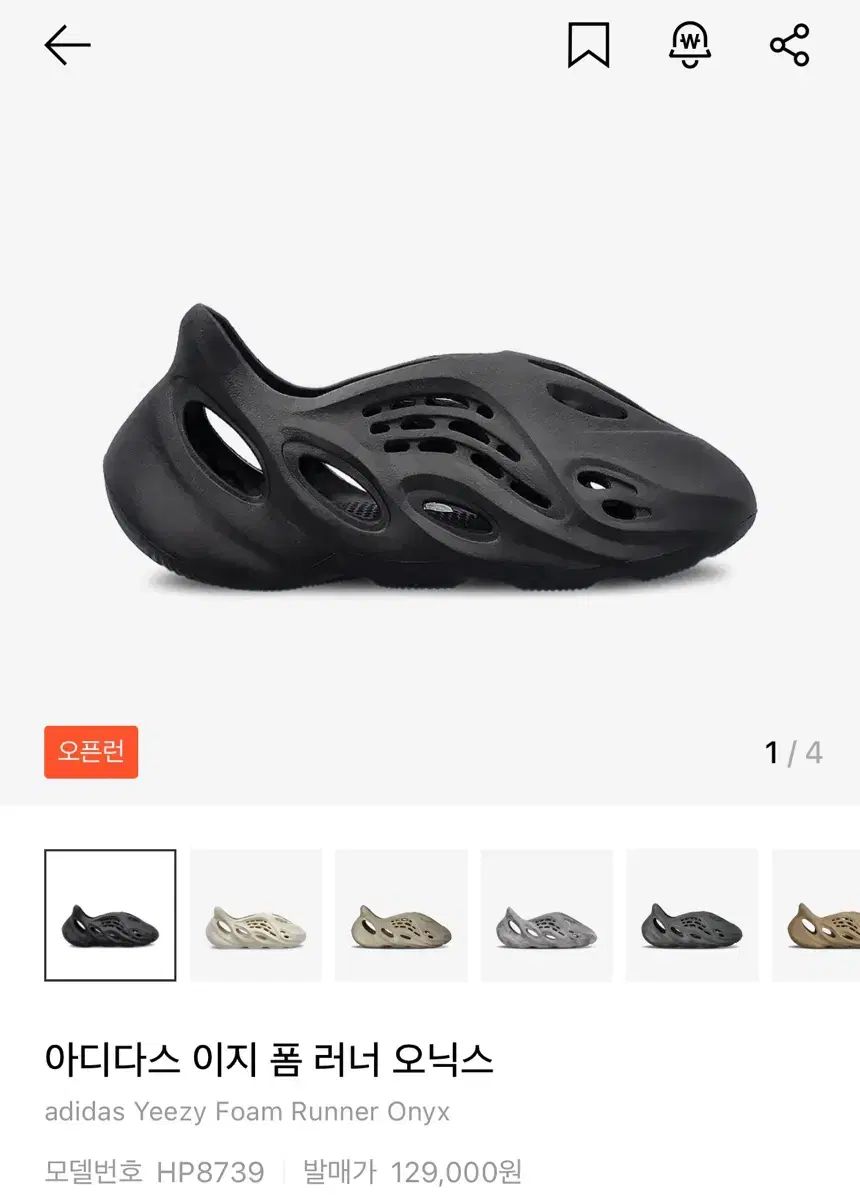Go back with the arrow icon
The width and height of the screenshot is (860, 1200).
pyautogui.click(x=67, y=46)
